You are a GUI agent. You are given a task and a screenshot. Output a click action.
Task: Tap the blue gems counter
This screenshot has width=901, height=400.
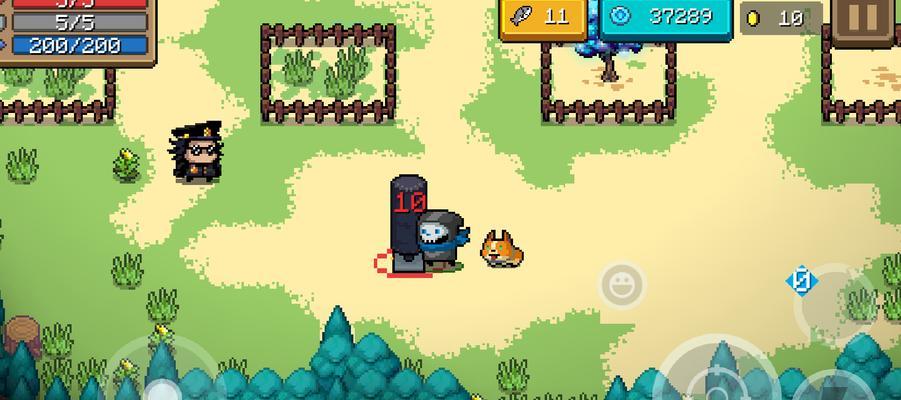coord(666,17)
